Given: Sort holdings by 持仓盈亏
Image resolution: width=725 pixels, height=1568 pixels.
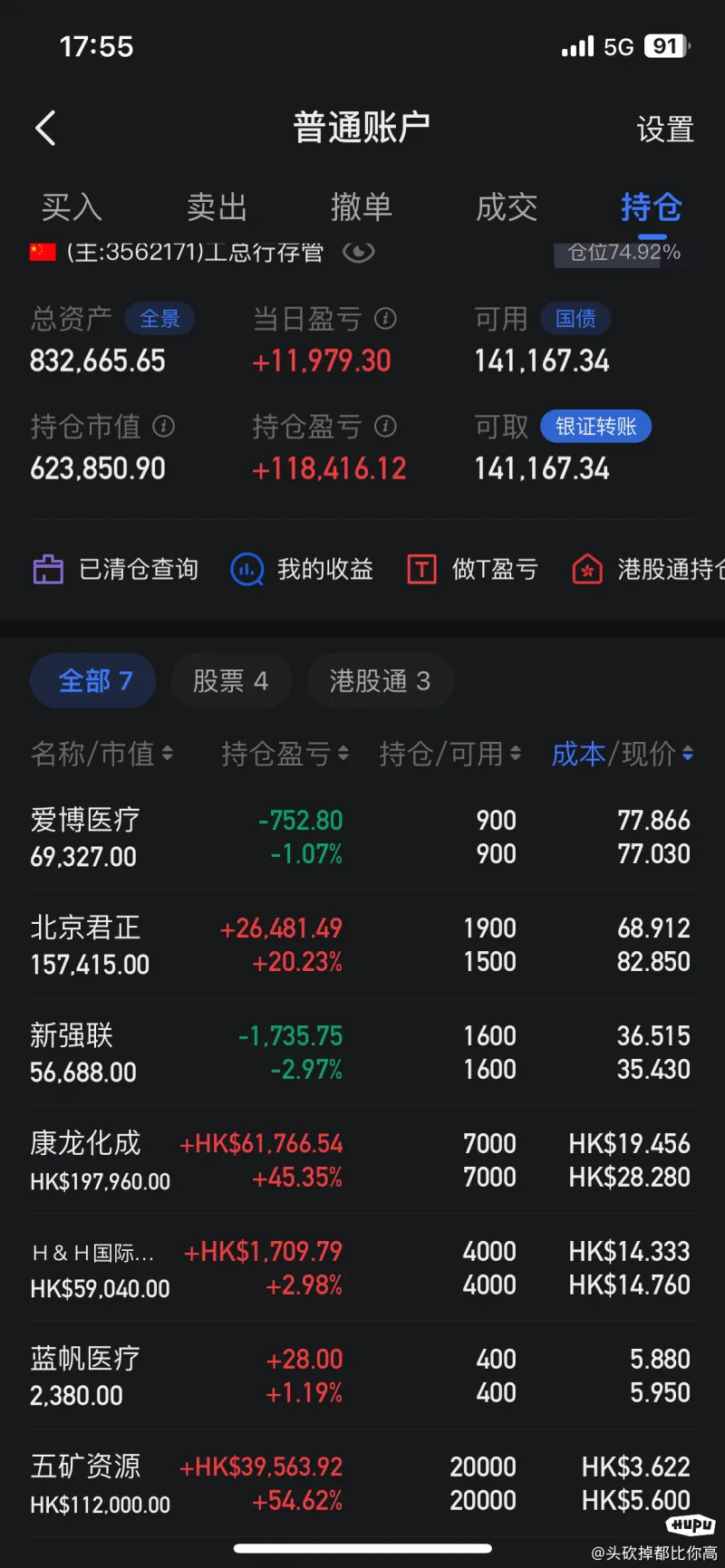Looking at the screenshot, I should click(x=285, y=754).
